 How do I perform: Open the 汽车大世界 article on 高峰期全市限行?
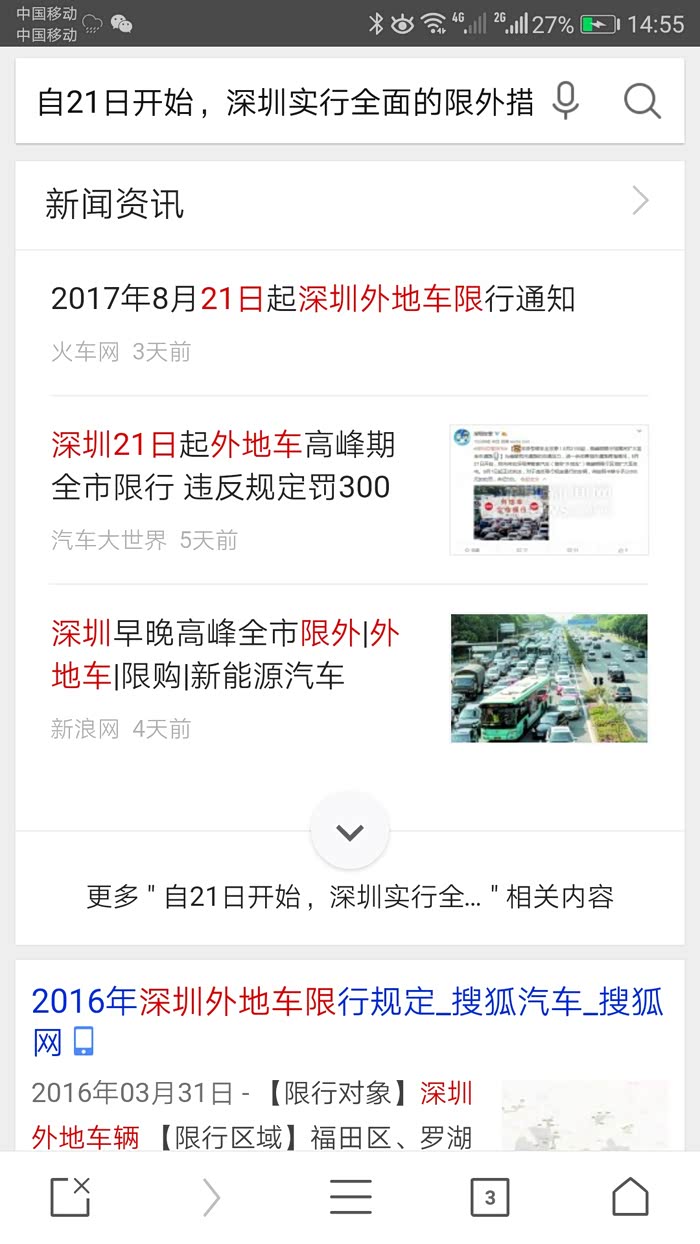222,466
